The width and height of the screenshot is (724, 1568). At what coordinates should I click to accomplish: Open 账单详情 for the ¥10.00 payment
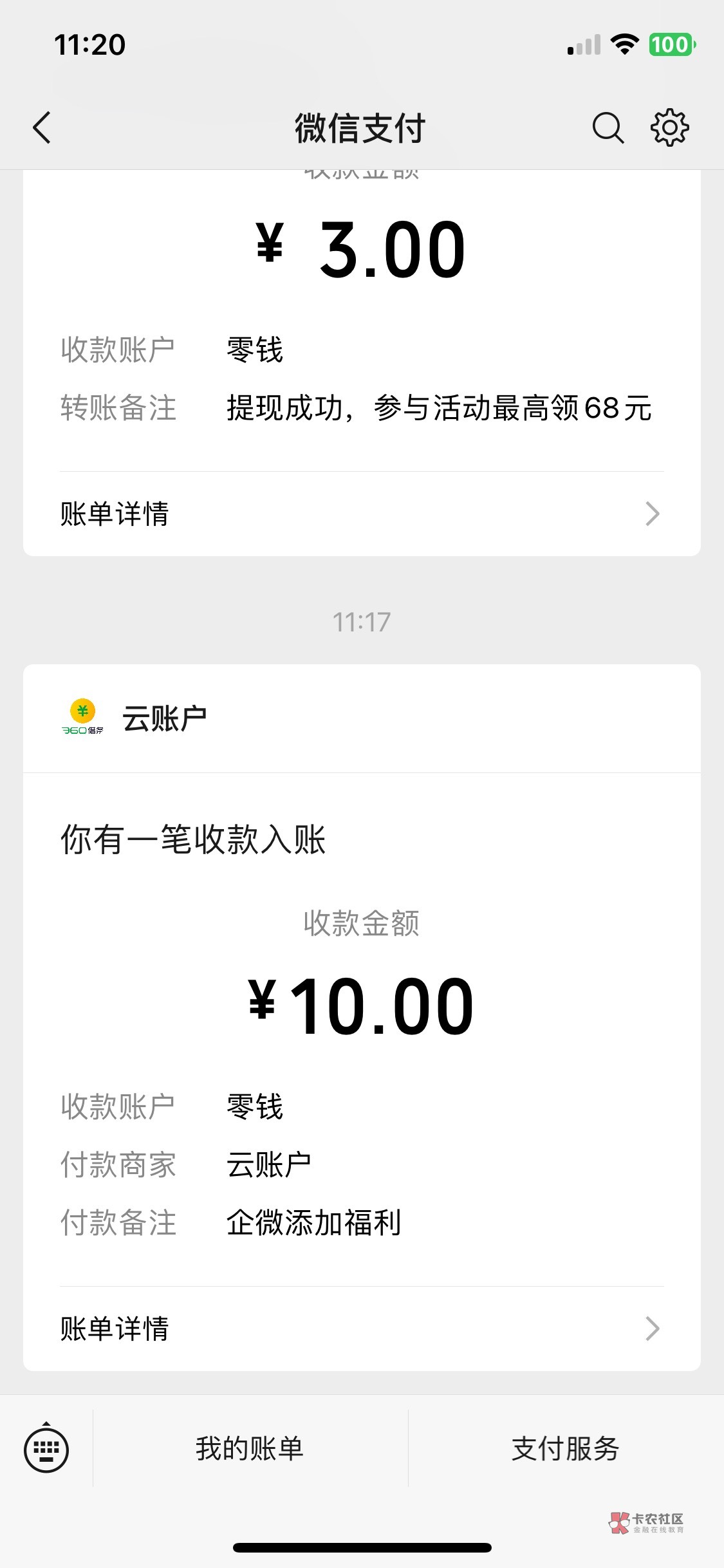pyautogui.click(x=361, y=1329)
